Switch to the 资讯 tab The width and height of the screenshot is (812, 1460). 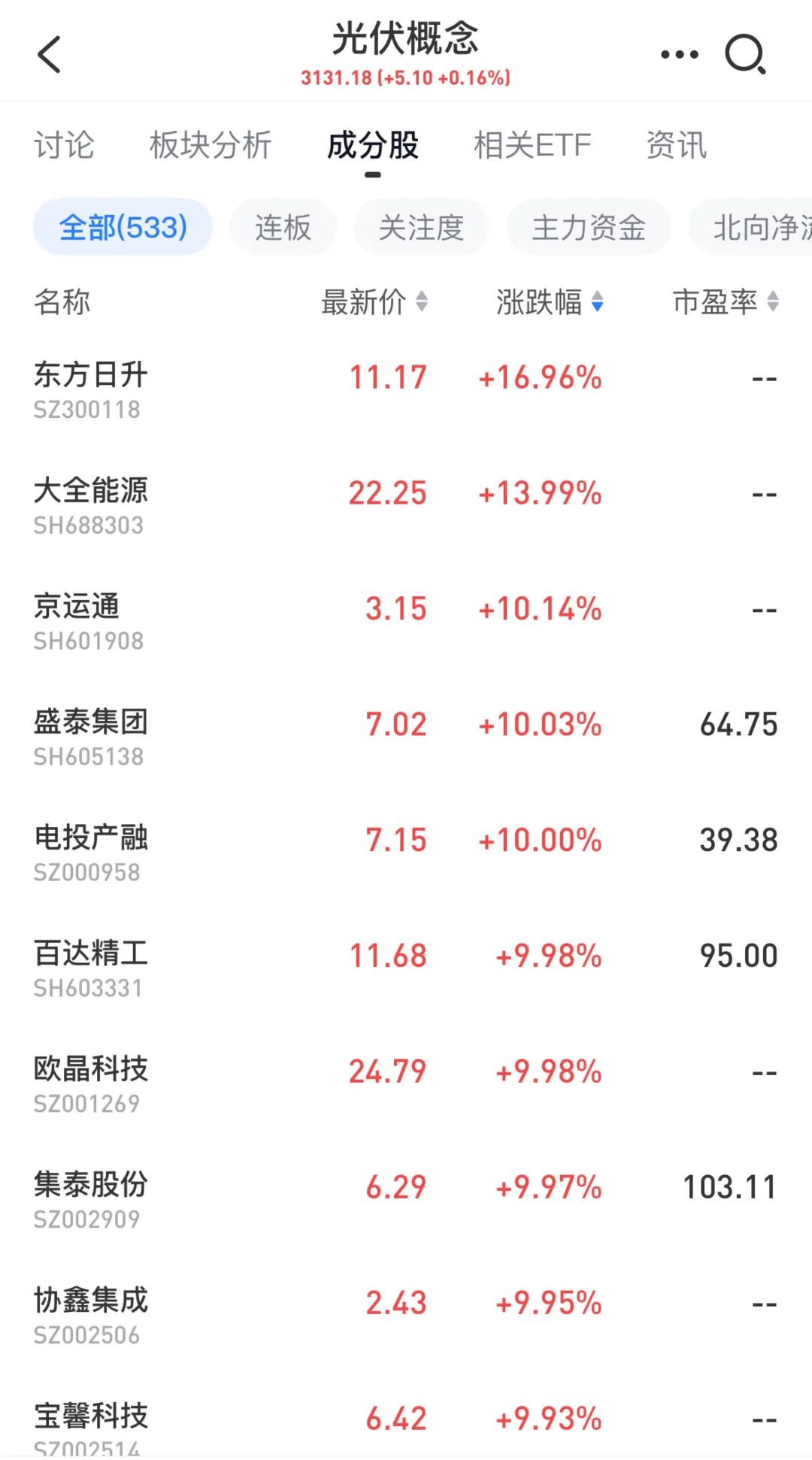coord(677,145)
